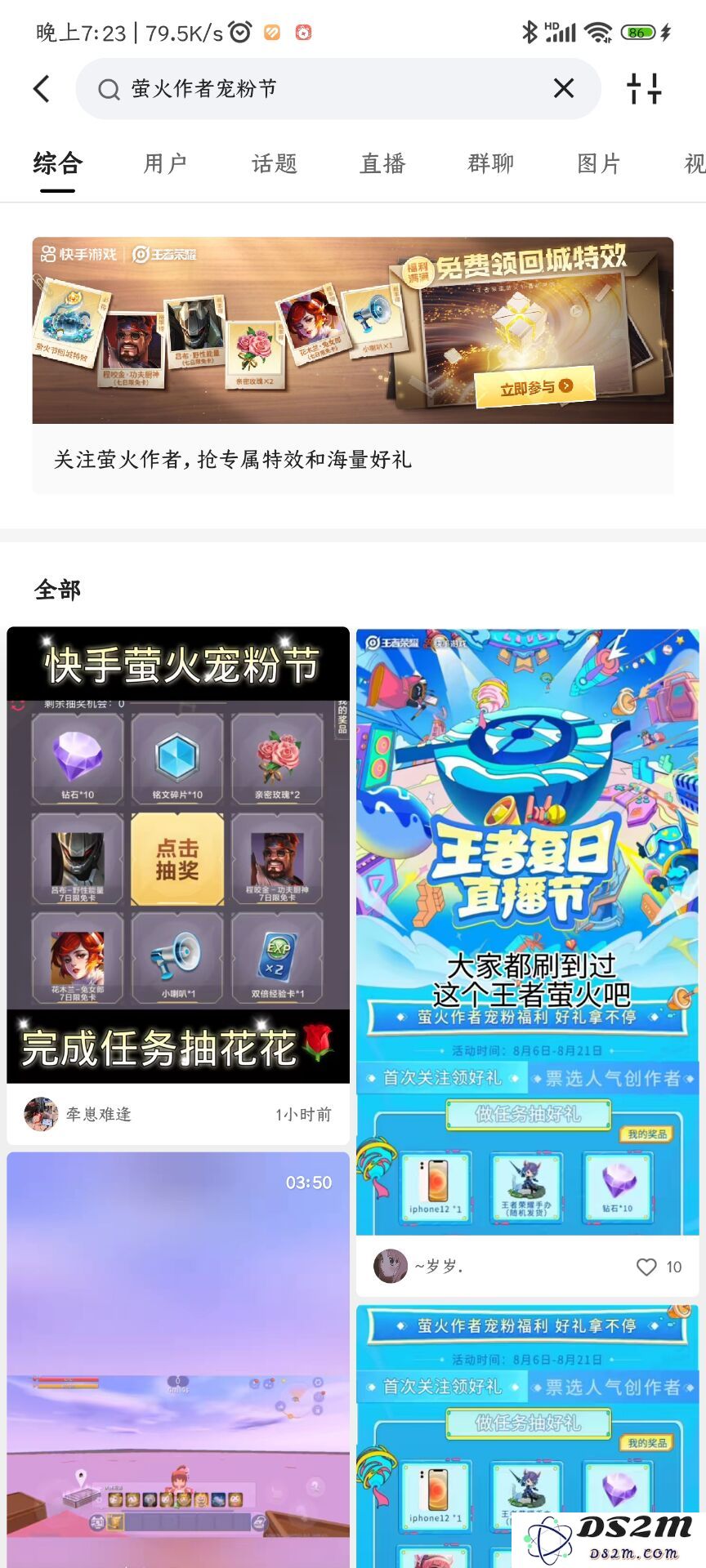The width and height of the screenshot is (706, 1568).
Task: Switch to the 话题 tab
Action: tap(274, 163)
